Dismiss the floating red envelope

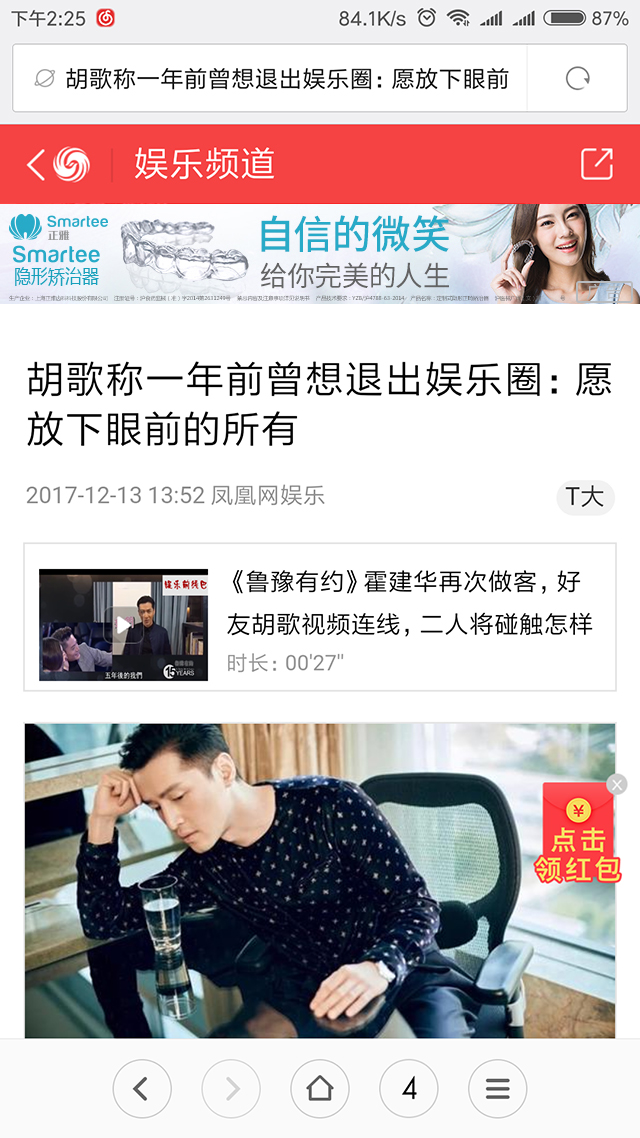(617, 784)
